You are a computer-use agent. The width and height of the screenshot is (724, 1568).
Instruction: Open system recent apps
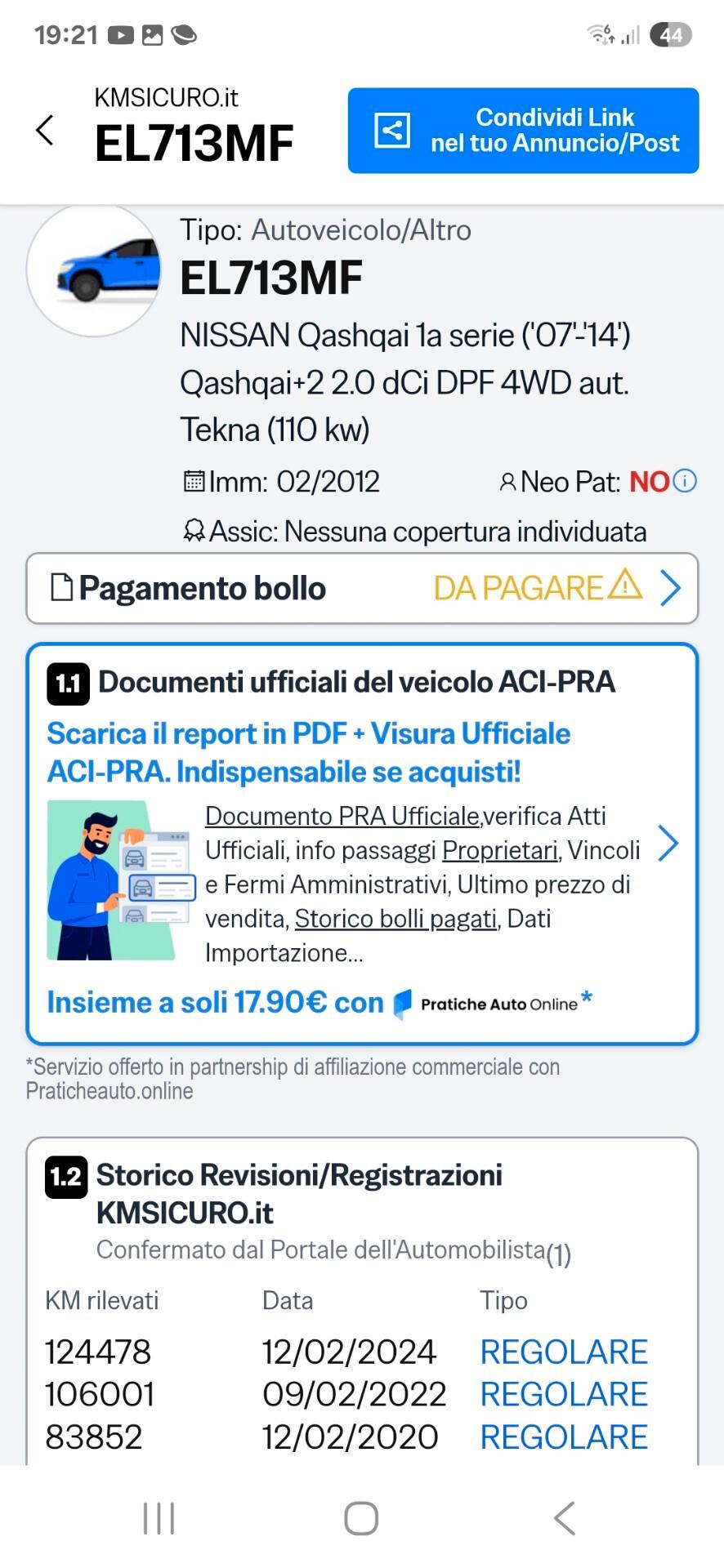point(159,1518)
